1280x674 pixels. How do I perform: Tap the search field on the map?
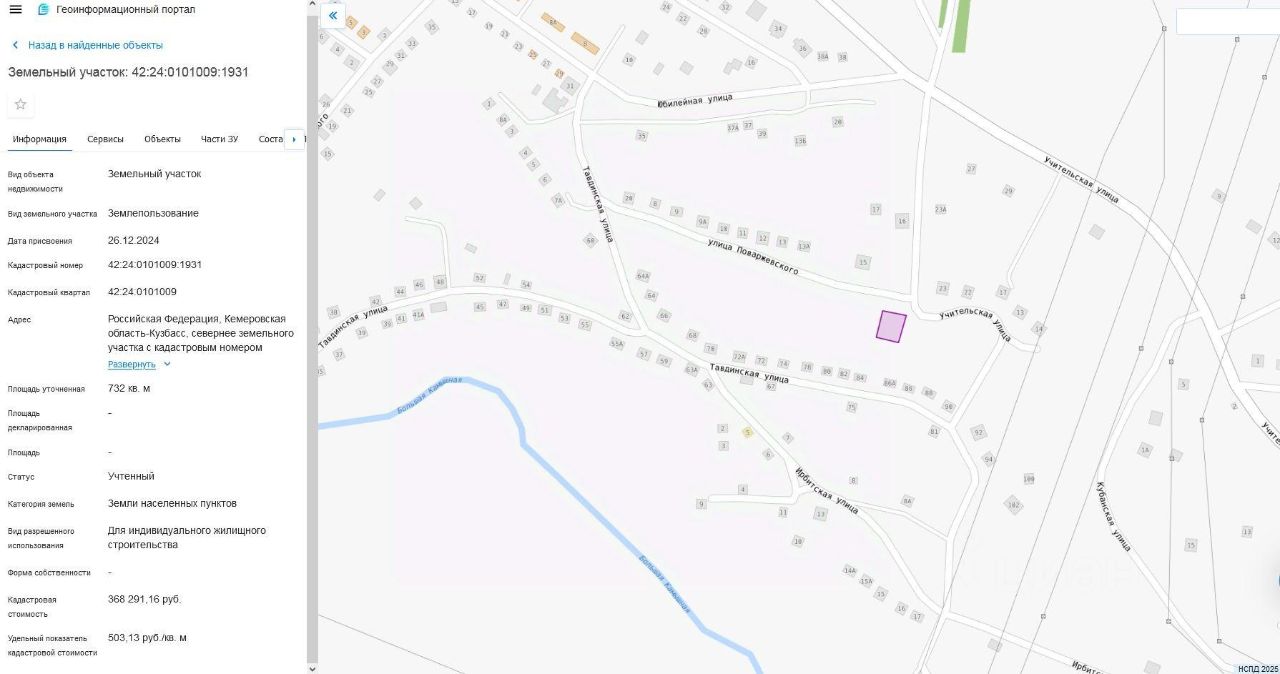(1227, 22)
